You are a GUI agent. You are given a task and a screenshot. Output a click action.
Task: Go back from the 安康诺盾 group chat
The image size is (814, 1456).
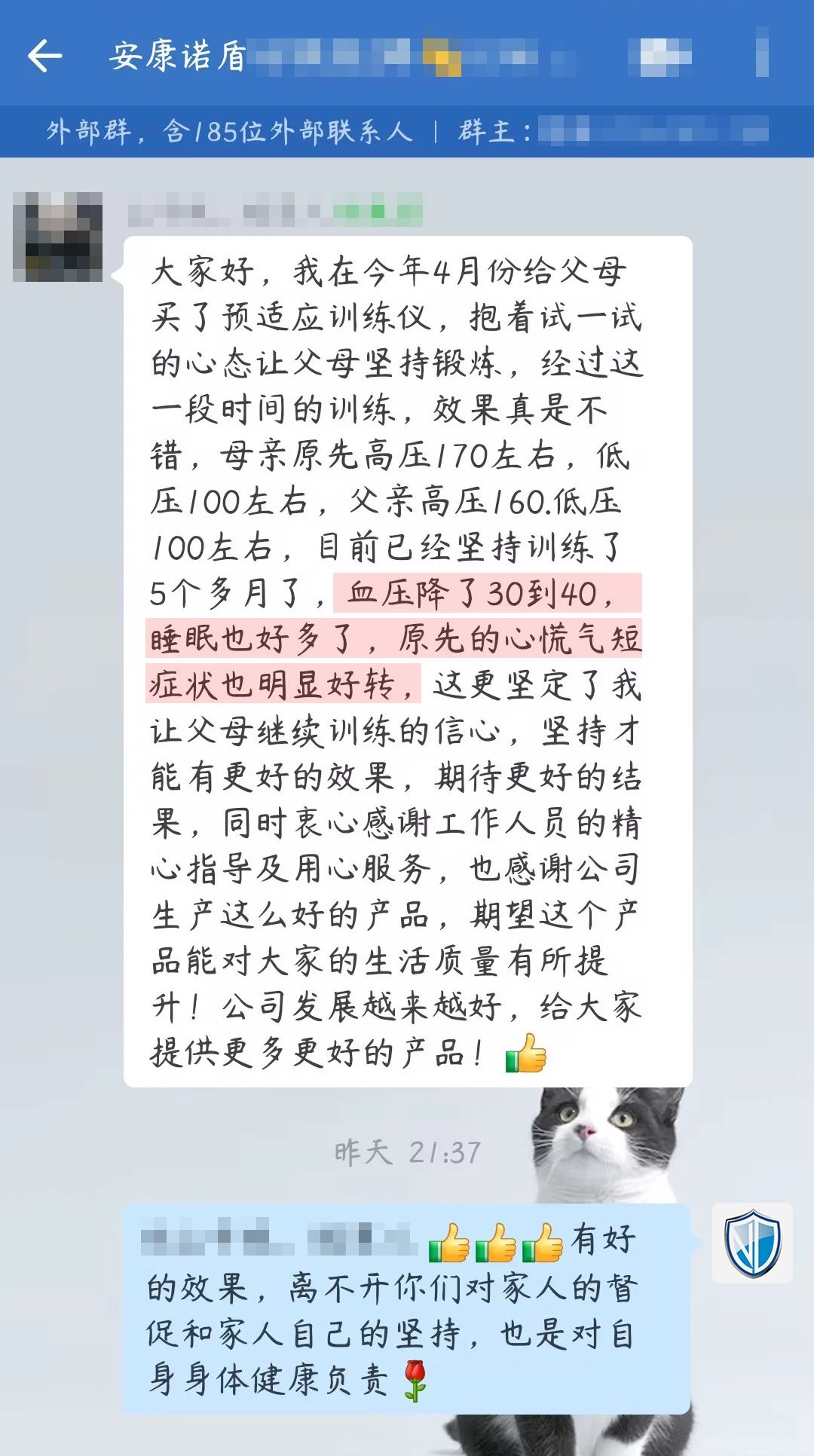click(x=44, y=56)
